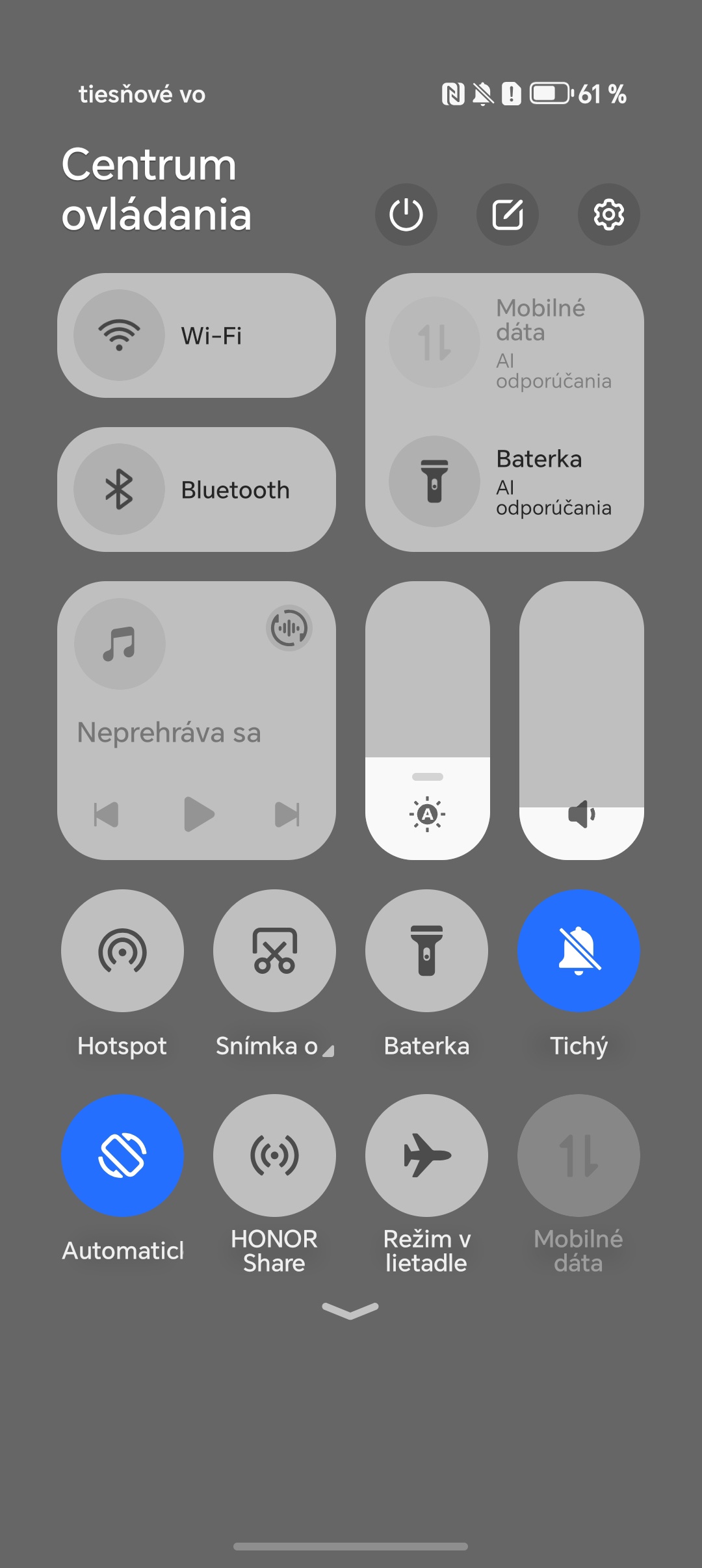Go to the previous track

tap(107, 815)
